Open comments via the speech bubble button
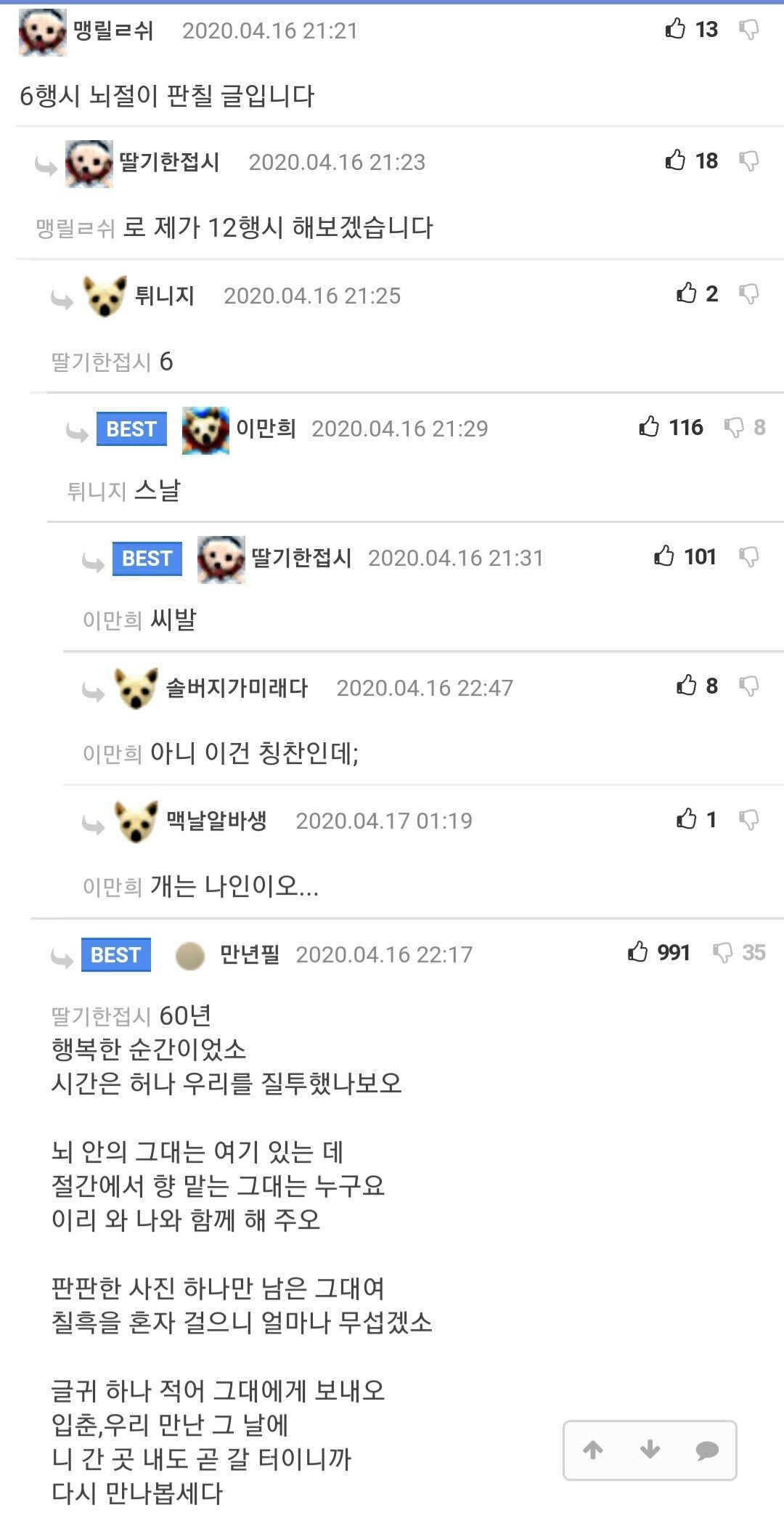Screen dimensions: 784x1523 (707, 1450)
